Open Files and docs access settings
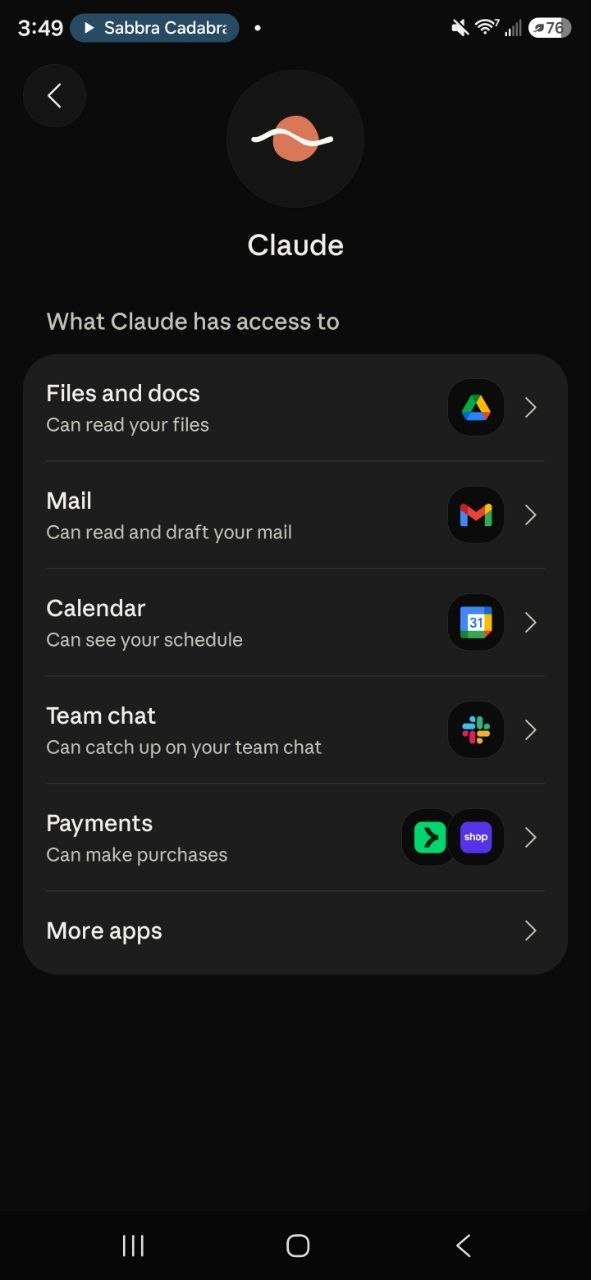The height and width of the screenshot is (1280, 591). (x=295, y=408)
